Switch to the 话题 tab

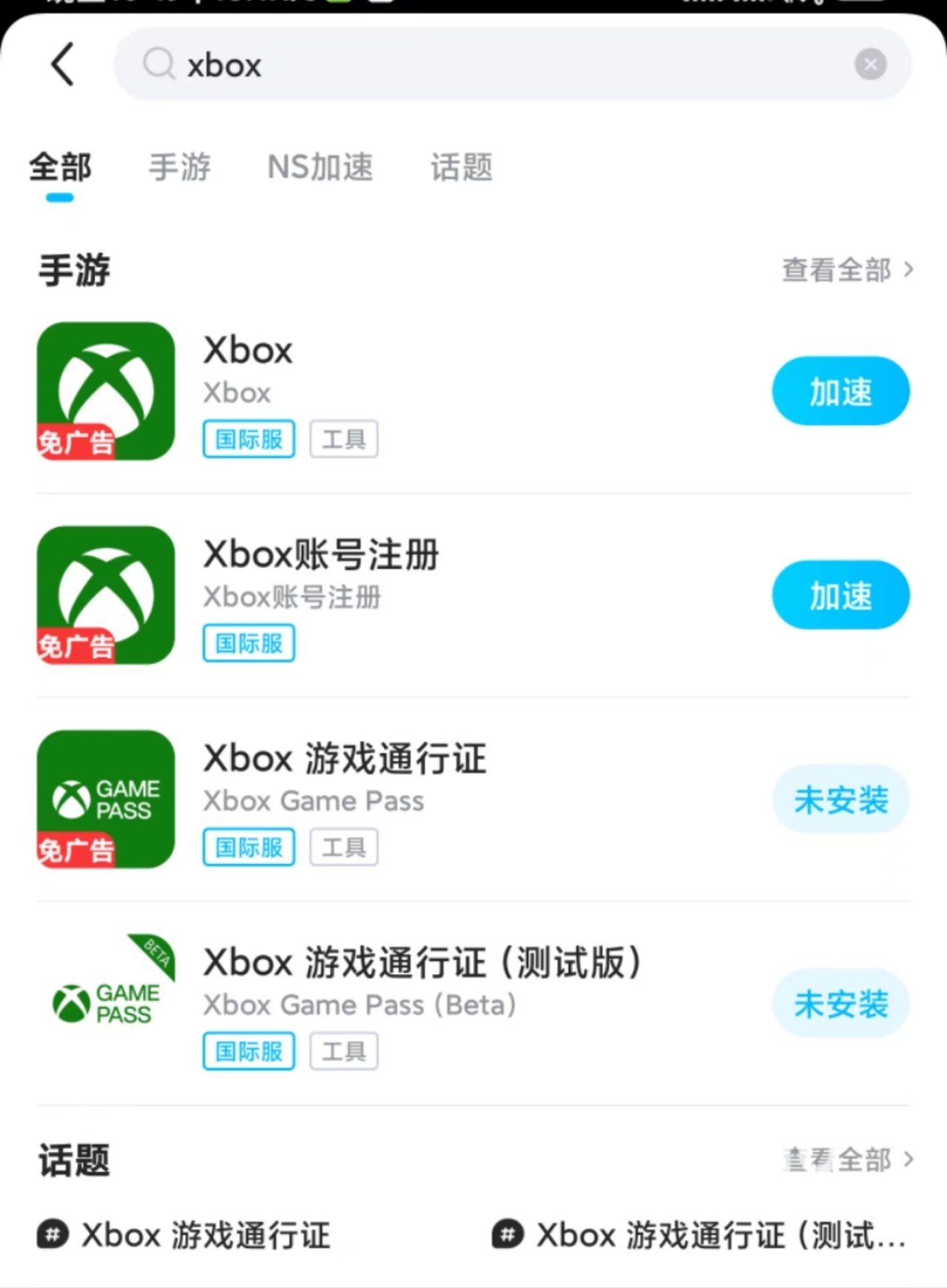click(462, 167)
